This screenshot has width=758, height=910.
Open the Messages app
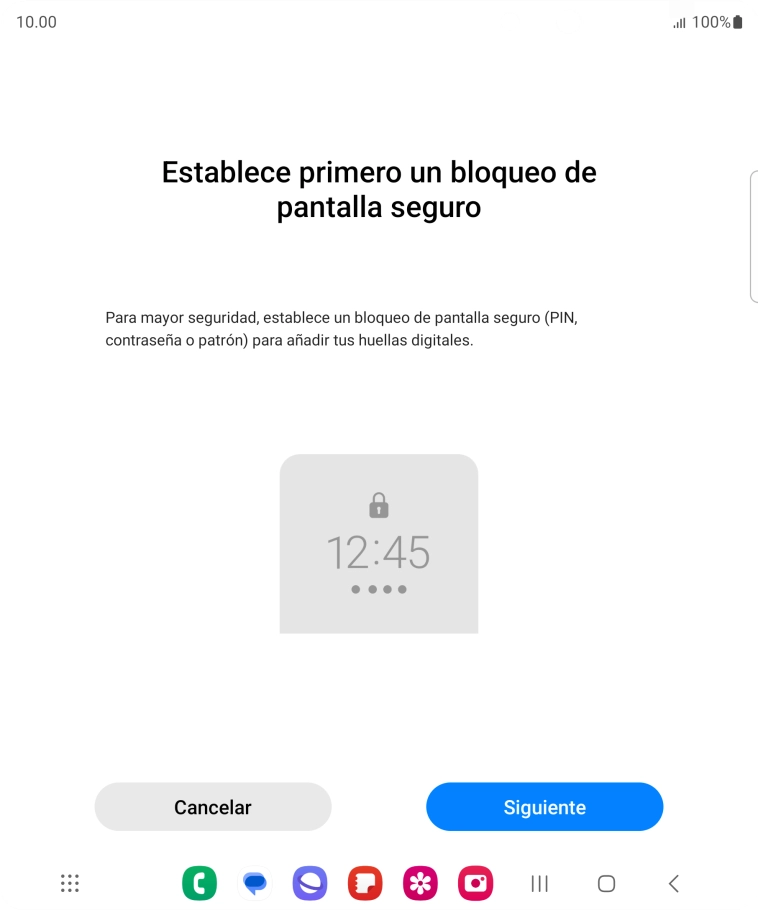tap(254, 883)
